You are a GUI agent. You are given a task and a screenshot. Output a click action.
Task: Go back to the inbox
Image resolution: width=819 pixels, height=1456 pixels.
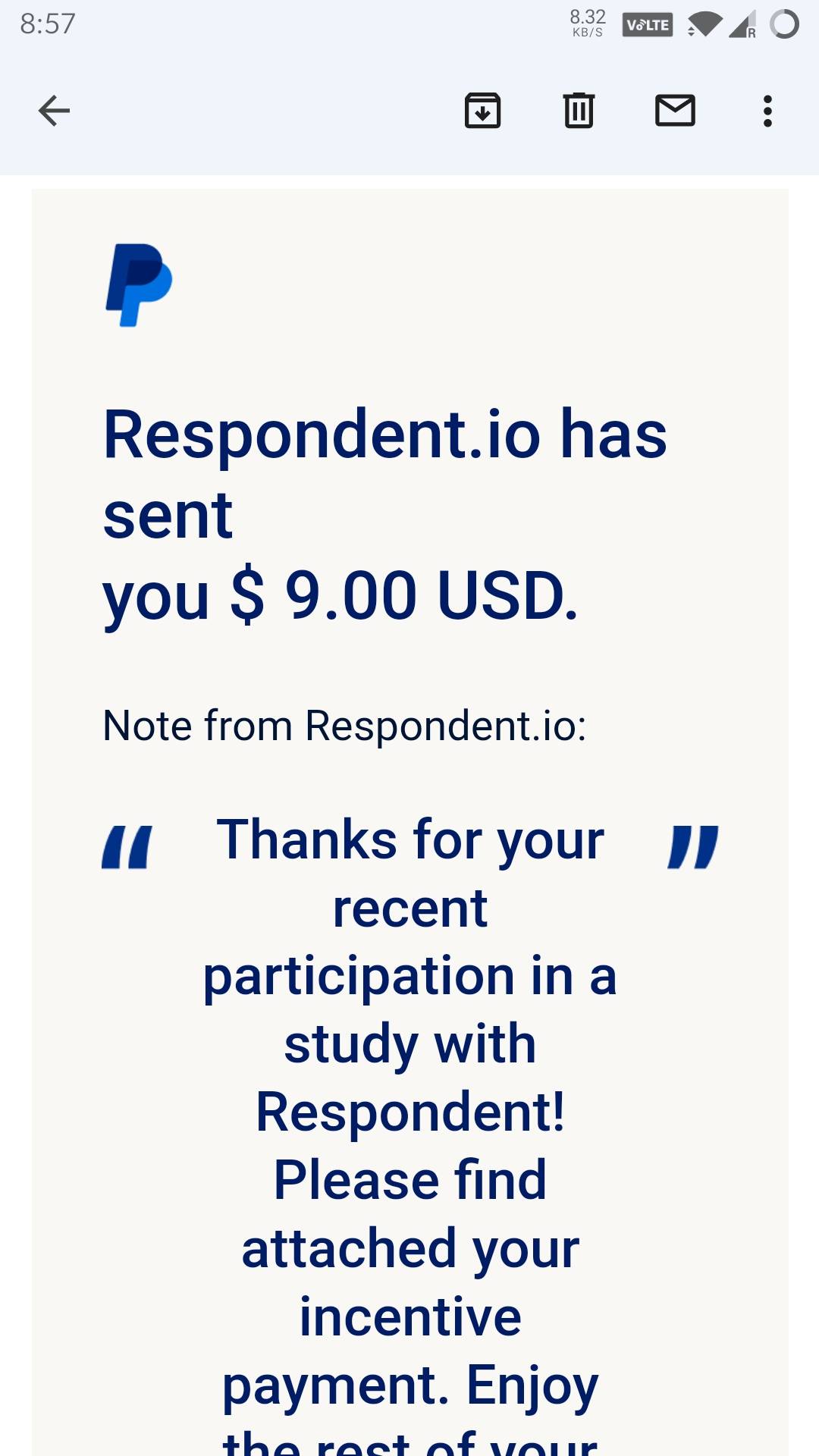point(54,111)
